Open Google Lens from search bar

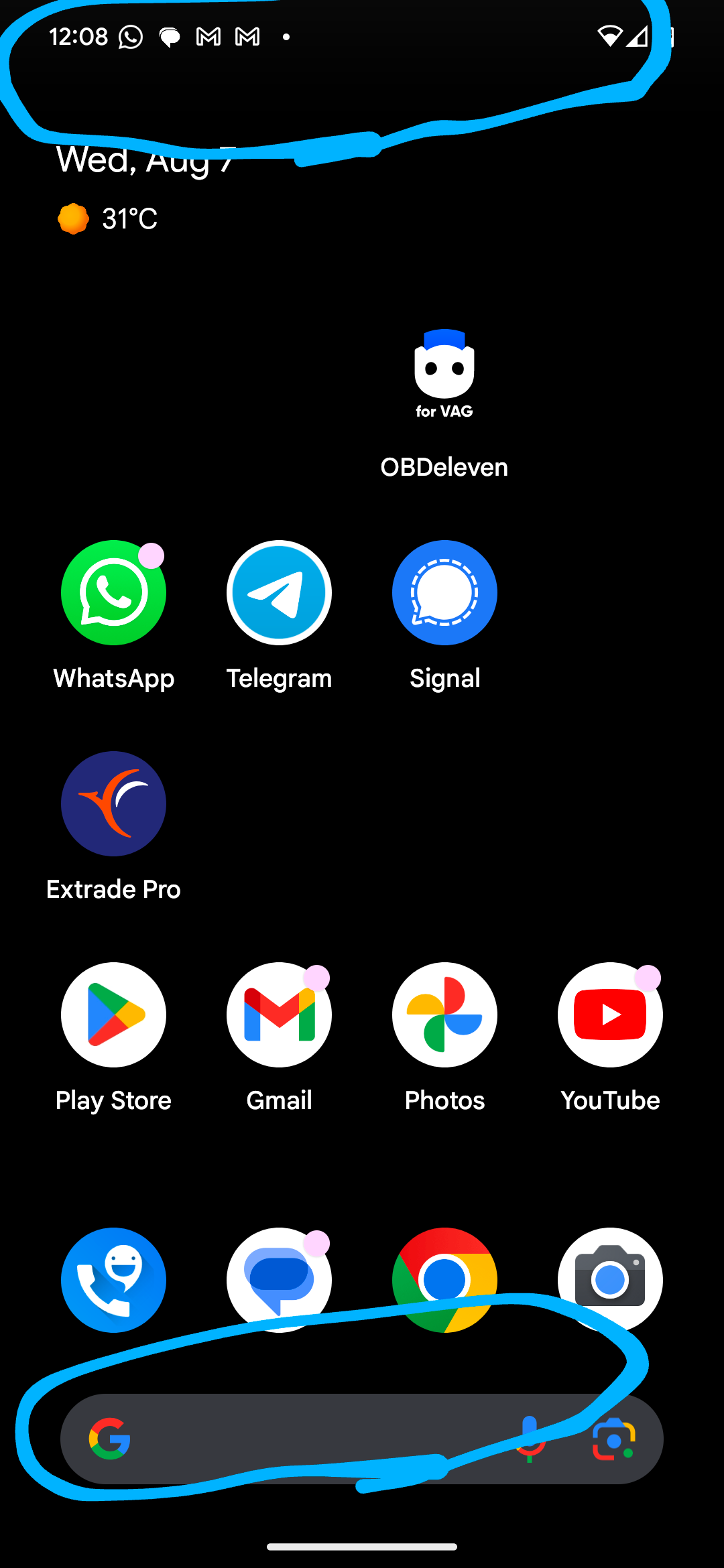click(613, 1439)
